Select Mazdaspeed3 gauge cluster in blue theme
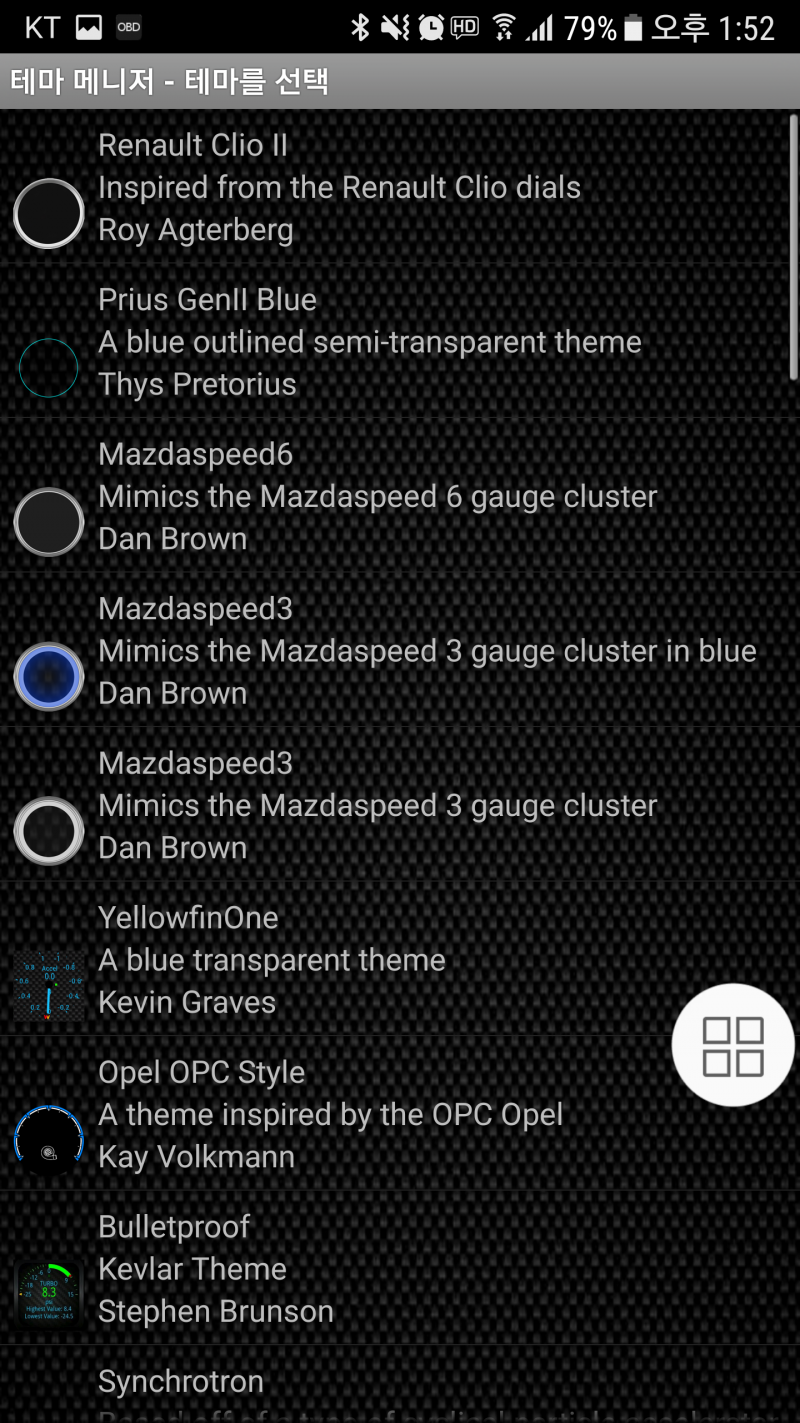 pyautogui.click(x=400, y=651)
